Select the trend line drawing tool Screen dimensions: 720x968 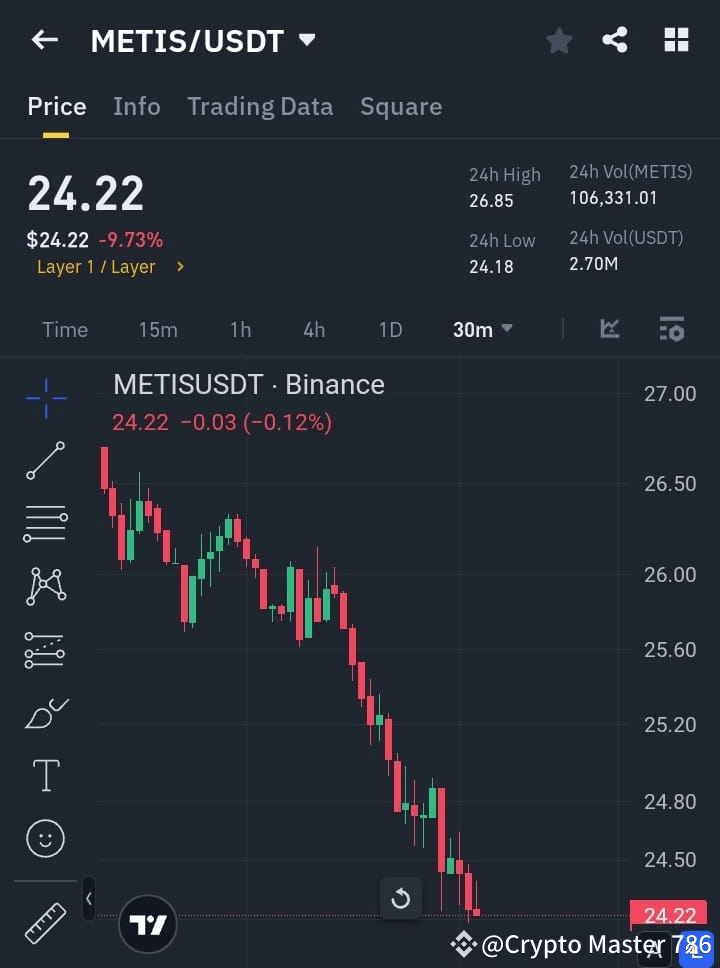click(45, 461)
